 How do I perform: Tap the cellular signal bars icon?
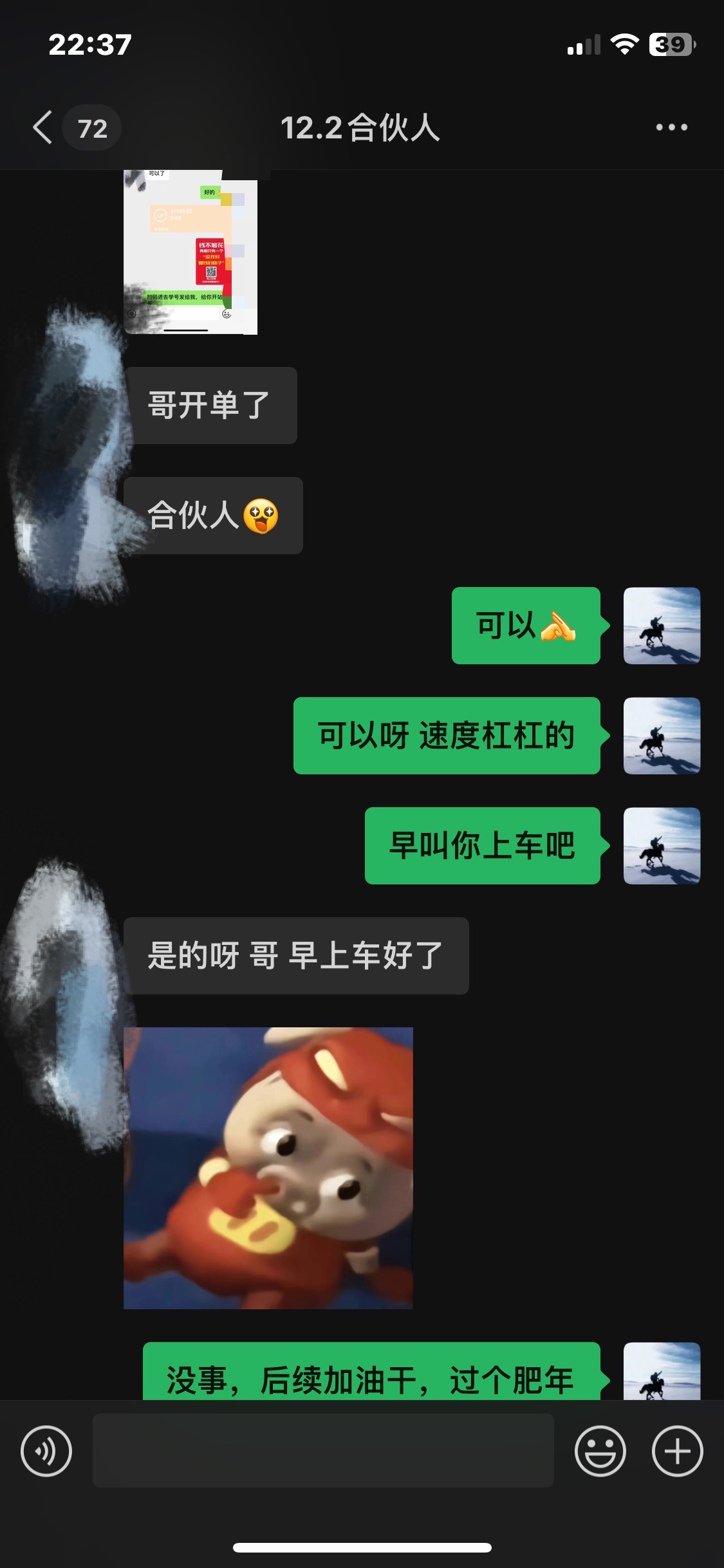[x=583, y=43]
